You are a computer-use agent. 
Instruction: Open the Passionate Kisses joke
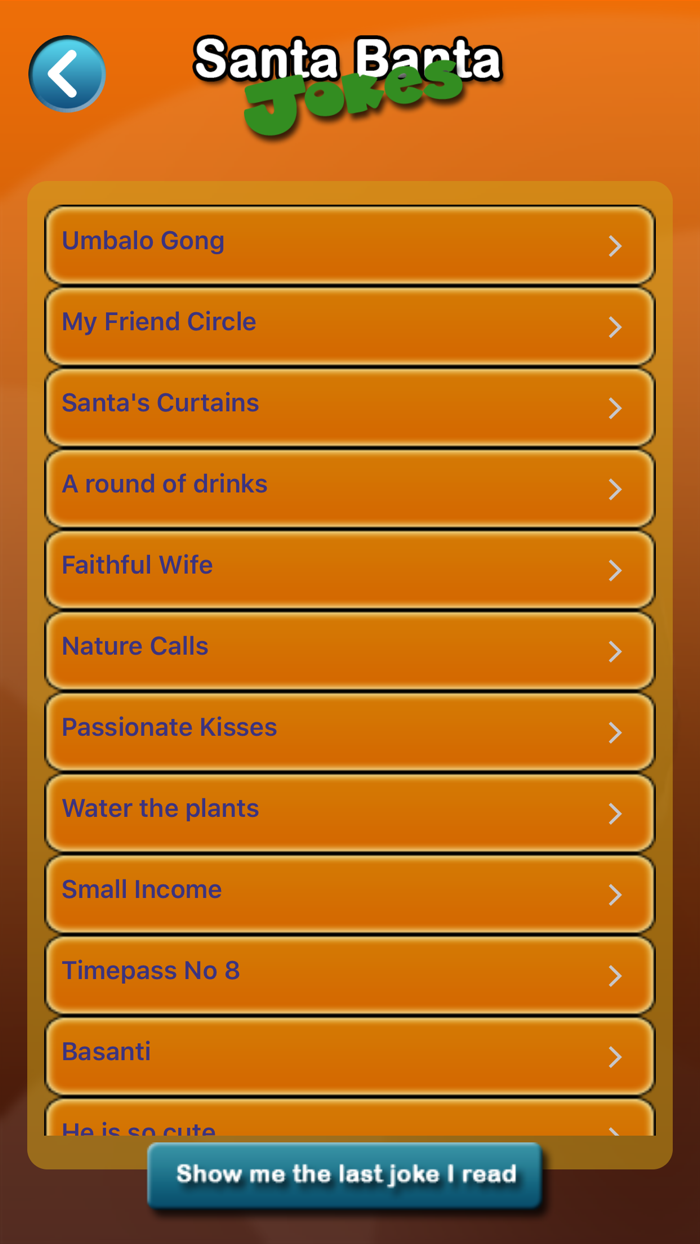coord(349,730)
